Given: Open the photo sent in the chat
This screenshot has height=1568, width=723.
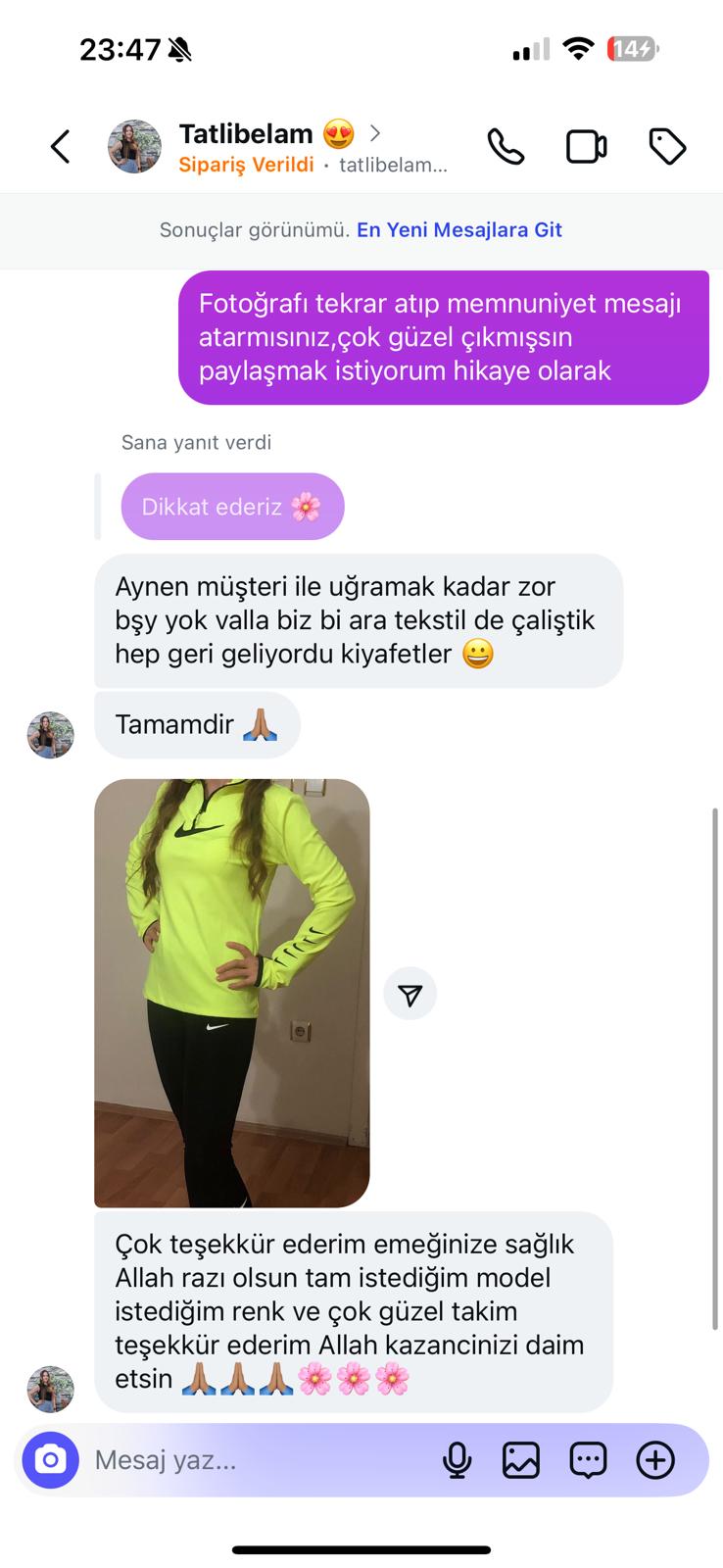Looking at the screenshot, I should (x=232, y=992).
